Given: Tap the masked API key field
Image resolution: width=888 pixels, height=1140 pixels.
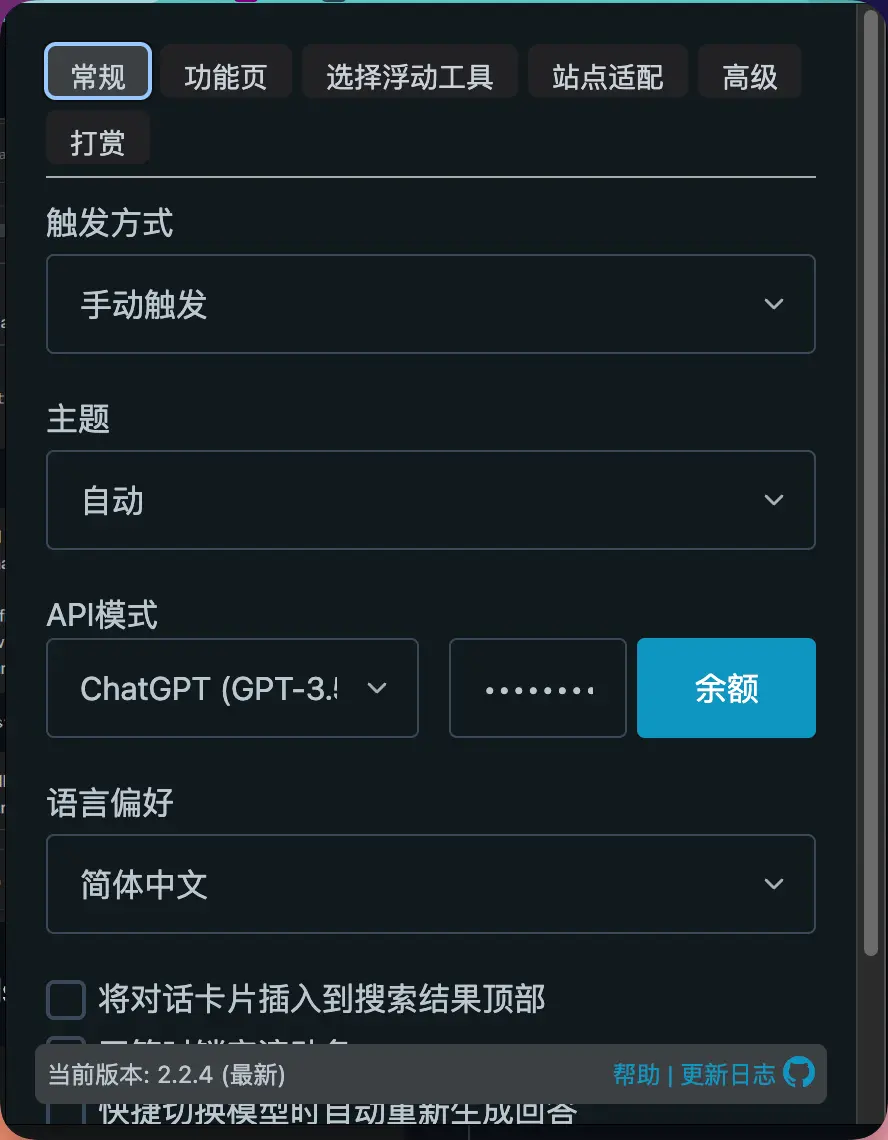Looking at the screenshot, I should (538, 688).
